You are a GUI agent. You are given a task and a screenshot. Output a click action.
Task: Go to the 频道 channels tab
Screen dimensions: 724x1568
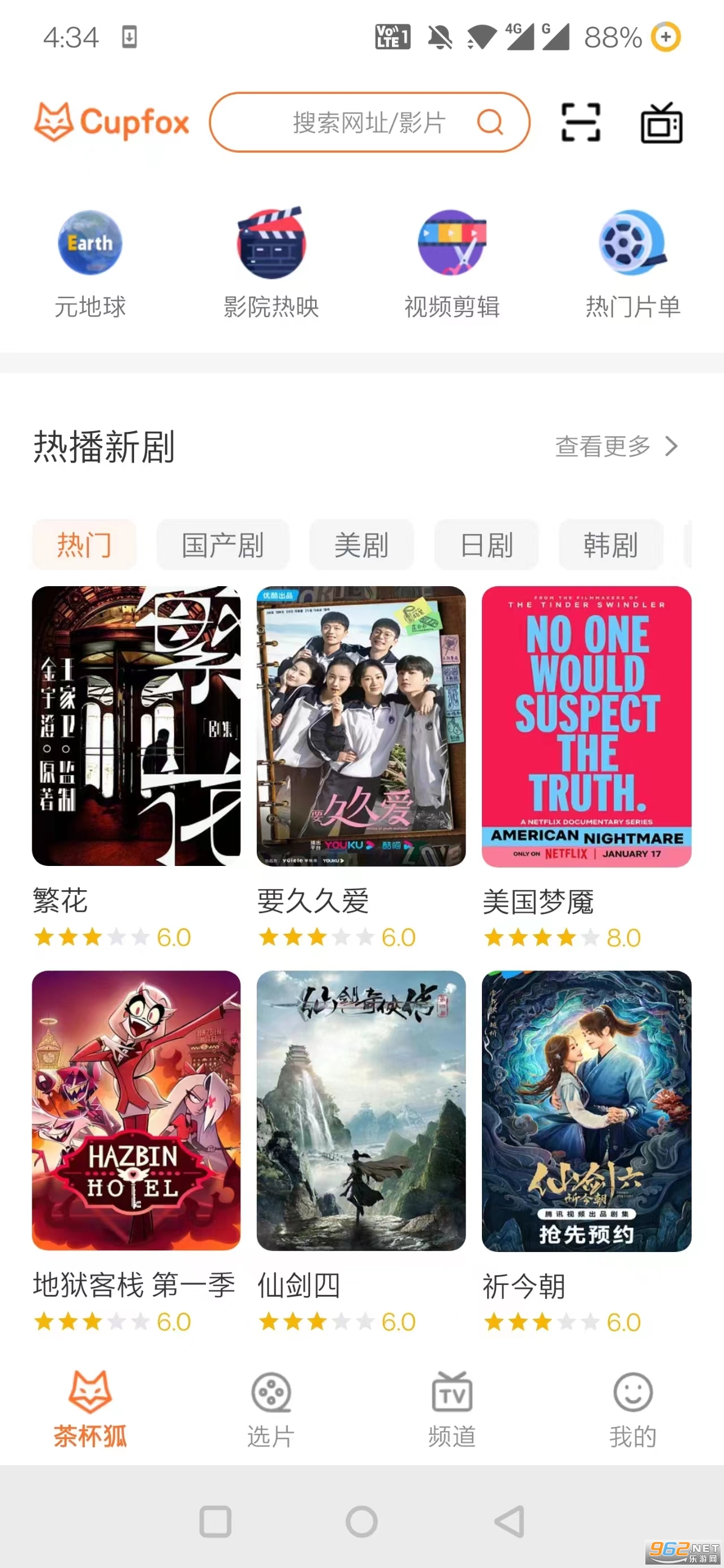(452, 1409)
